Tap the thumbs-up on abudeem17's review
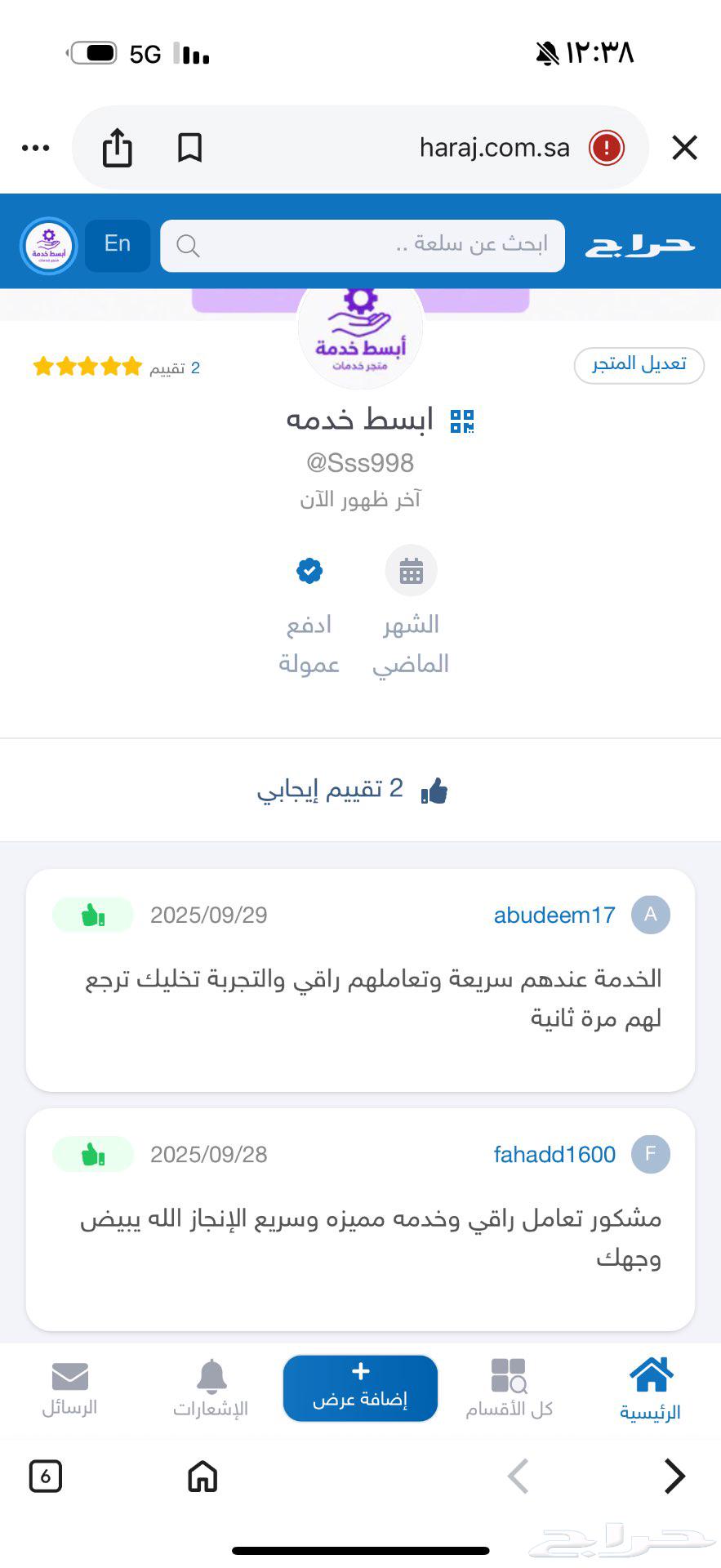This screenshot has height=1568, width=721. 92,915
